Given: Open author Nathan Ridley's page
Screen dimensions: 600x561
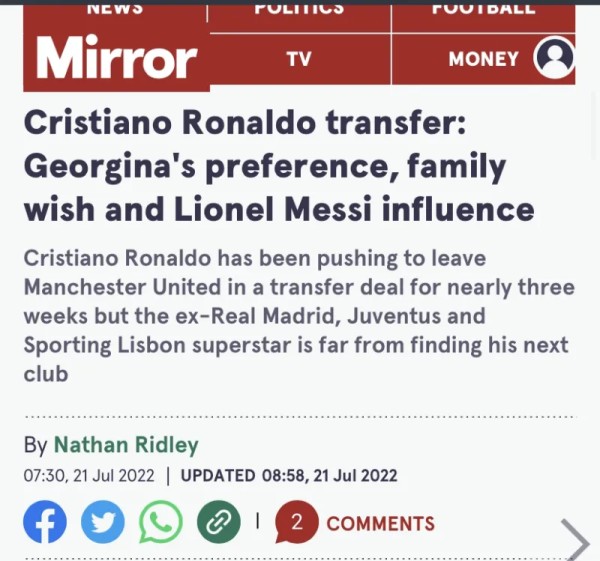Looking at the screenshot, I should click(x=126, y=445).
